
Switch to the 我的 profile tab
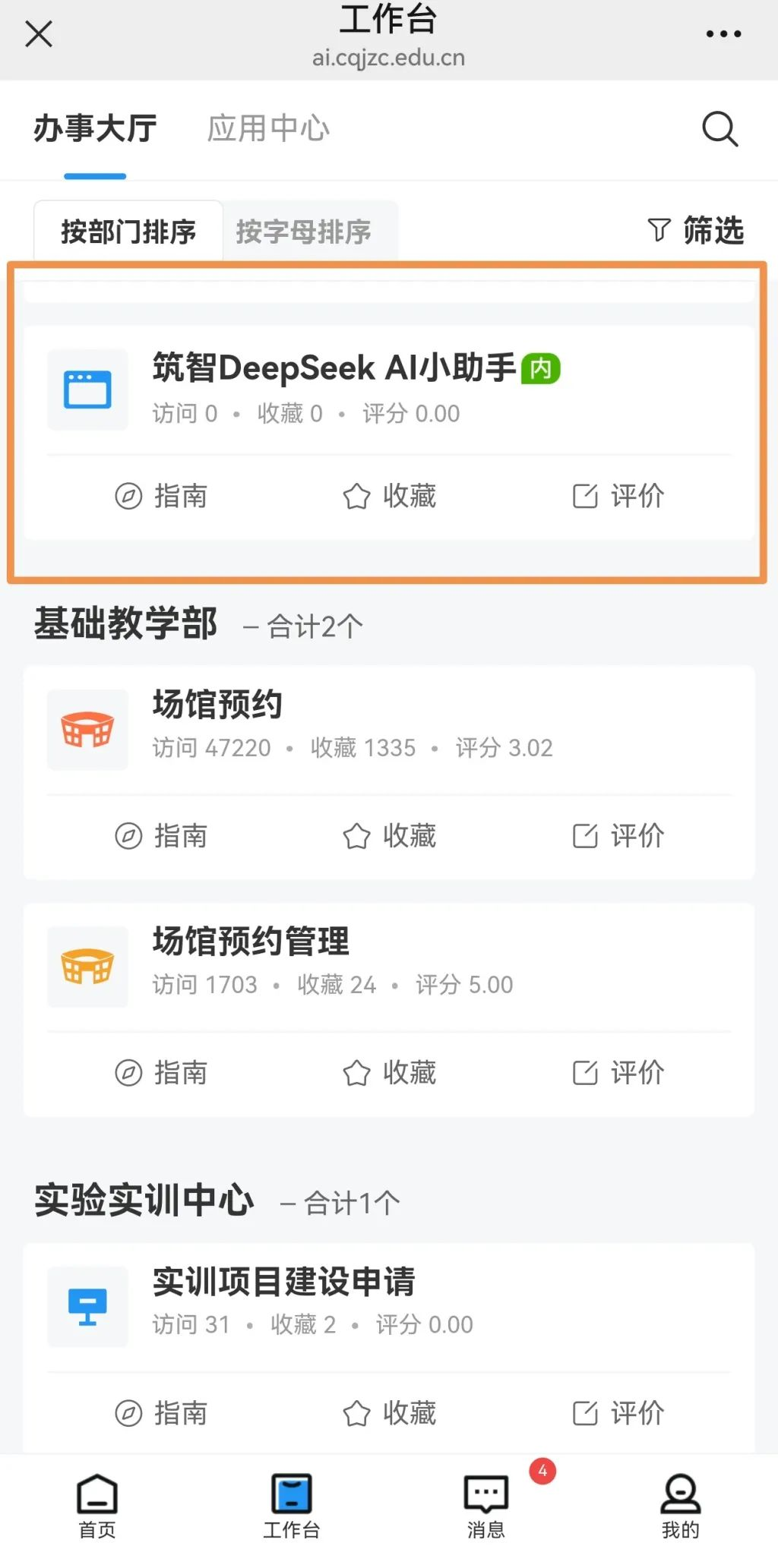point(680,1507)
